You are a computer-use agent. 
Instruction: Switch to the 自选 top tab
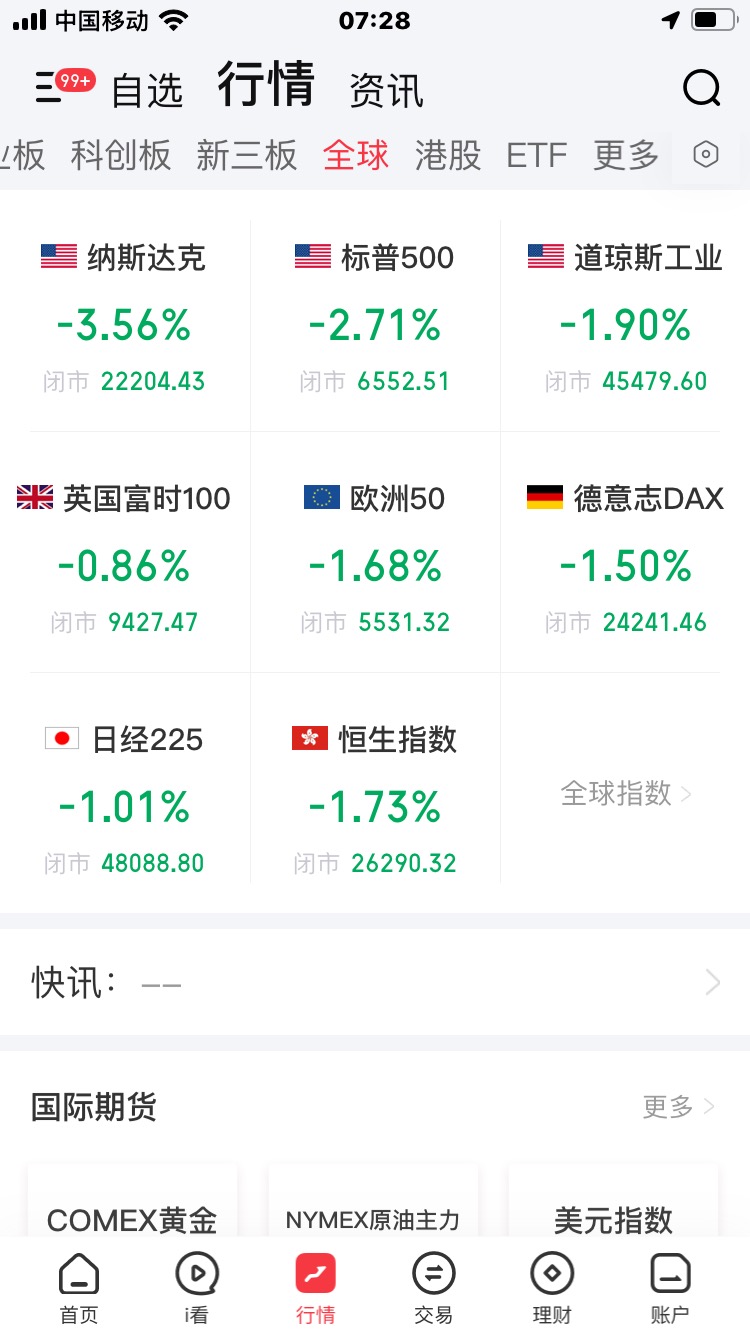[147, 90]
